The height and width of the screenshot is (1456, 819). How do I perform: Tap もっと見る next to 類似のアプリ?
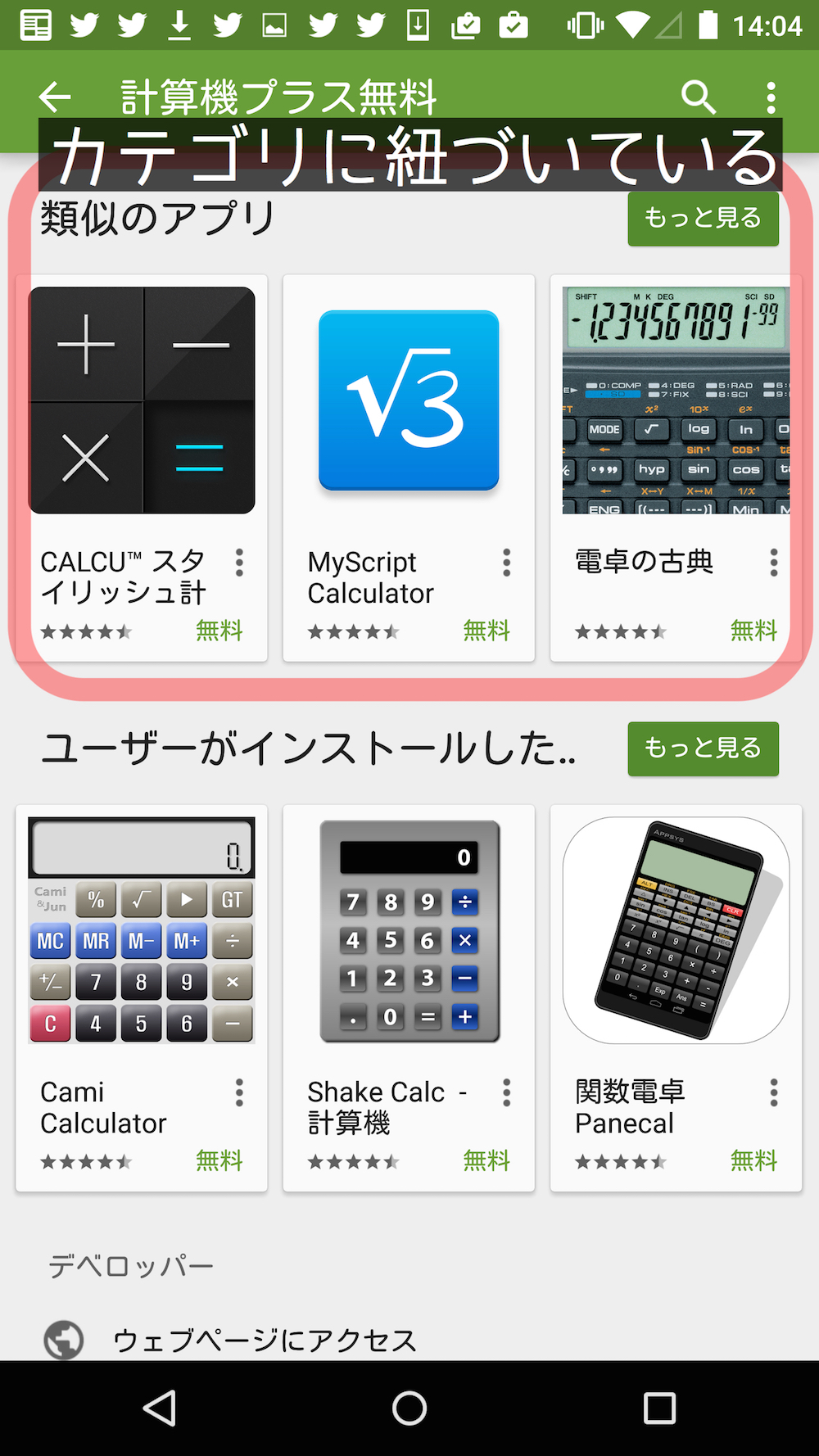(703, 218)
